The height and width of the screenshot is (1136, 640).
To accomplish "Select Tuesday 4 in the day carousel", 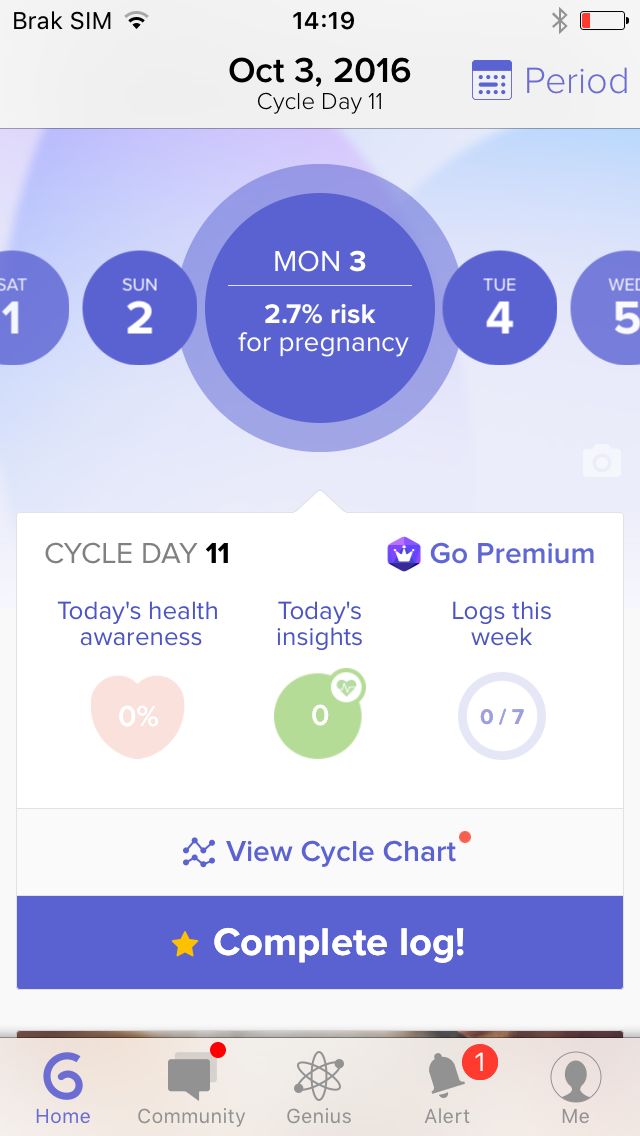I will pos(499,308).
